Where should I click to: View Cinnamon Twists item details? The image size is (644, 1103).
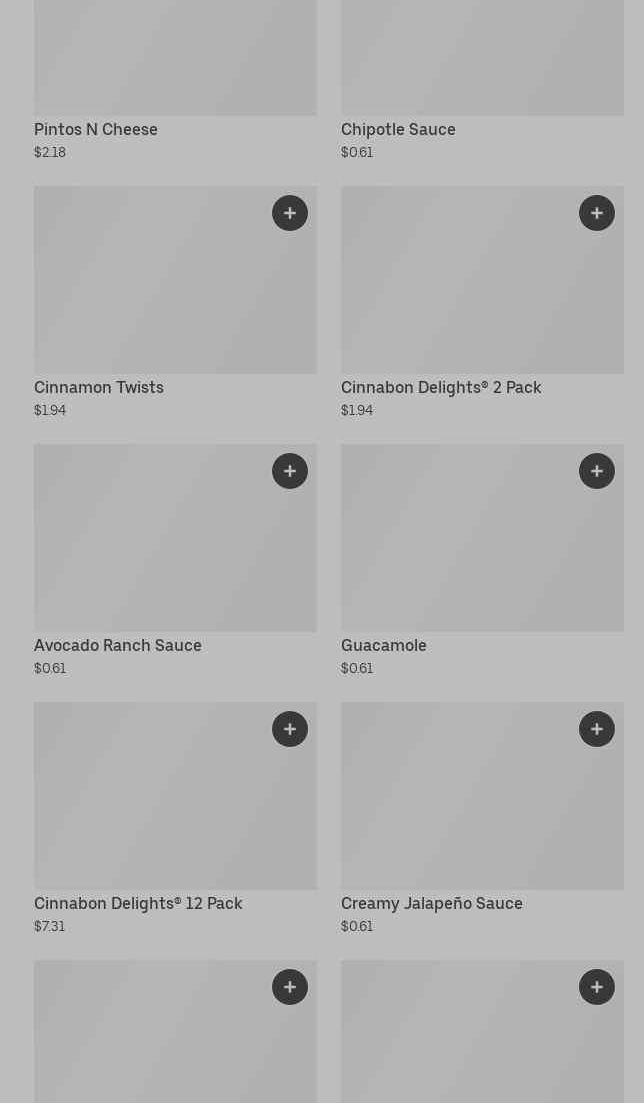175,302
